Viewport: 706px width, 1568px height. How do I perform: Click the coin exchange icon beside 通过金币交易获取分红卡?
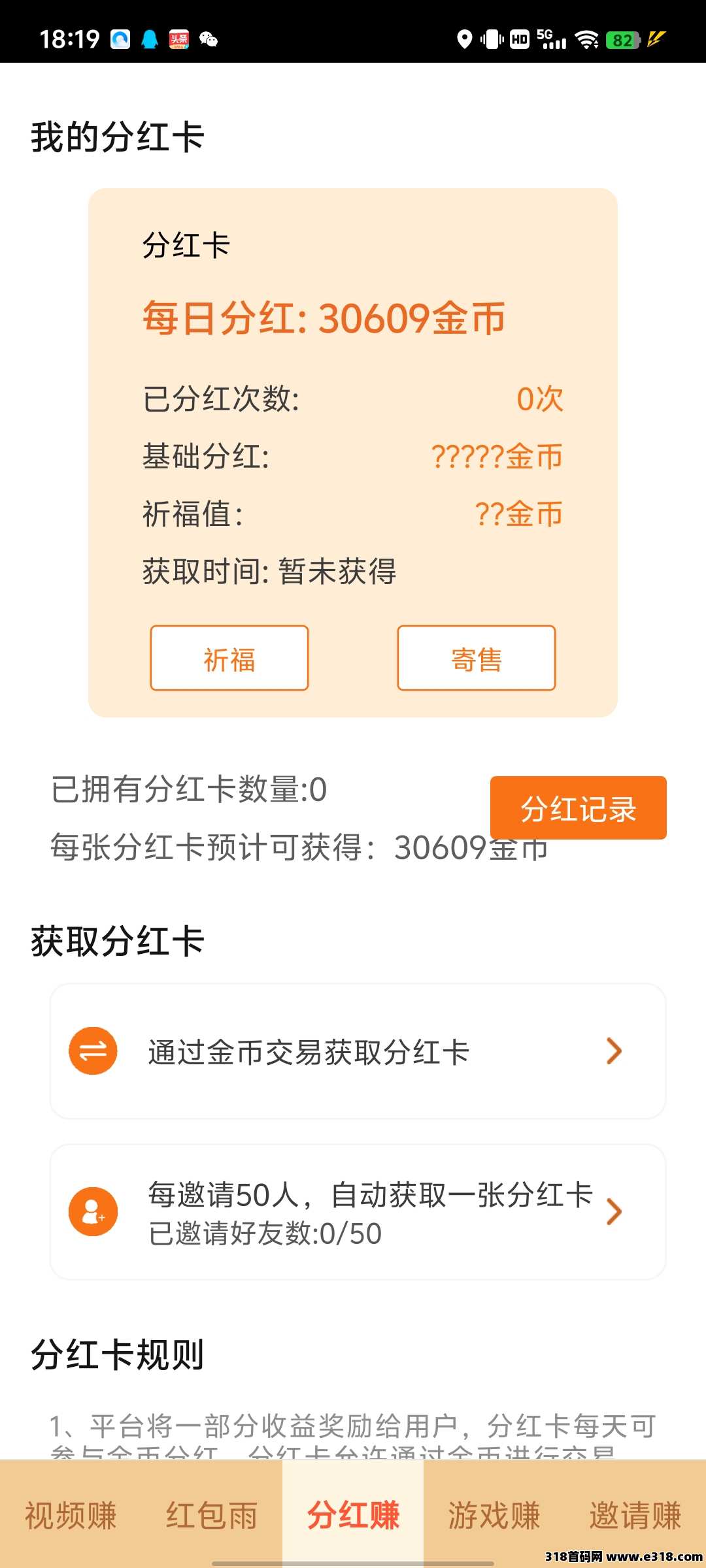tap(93, 1051)
